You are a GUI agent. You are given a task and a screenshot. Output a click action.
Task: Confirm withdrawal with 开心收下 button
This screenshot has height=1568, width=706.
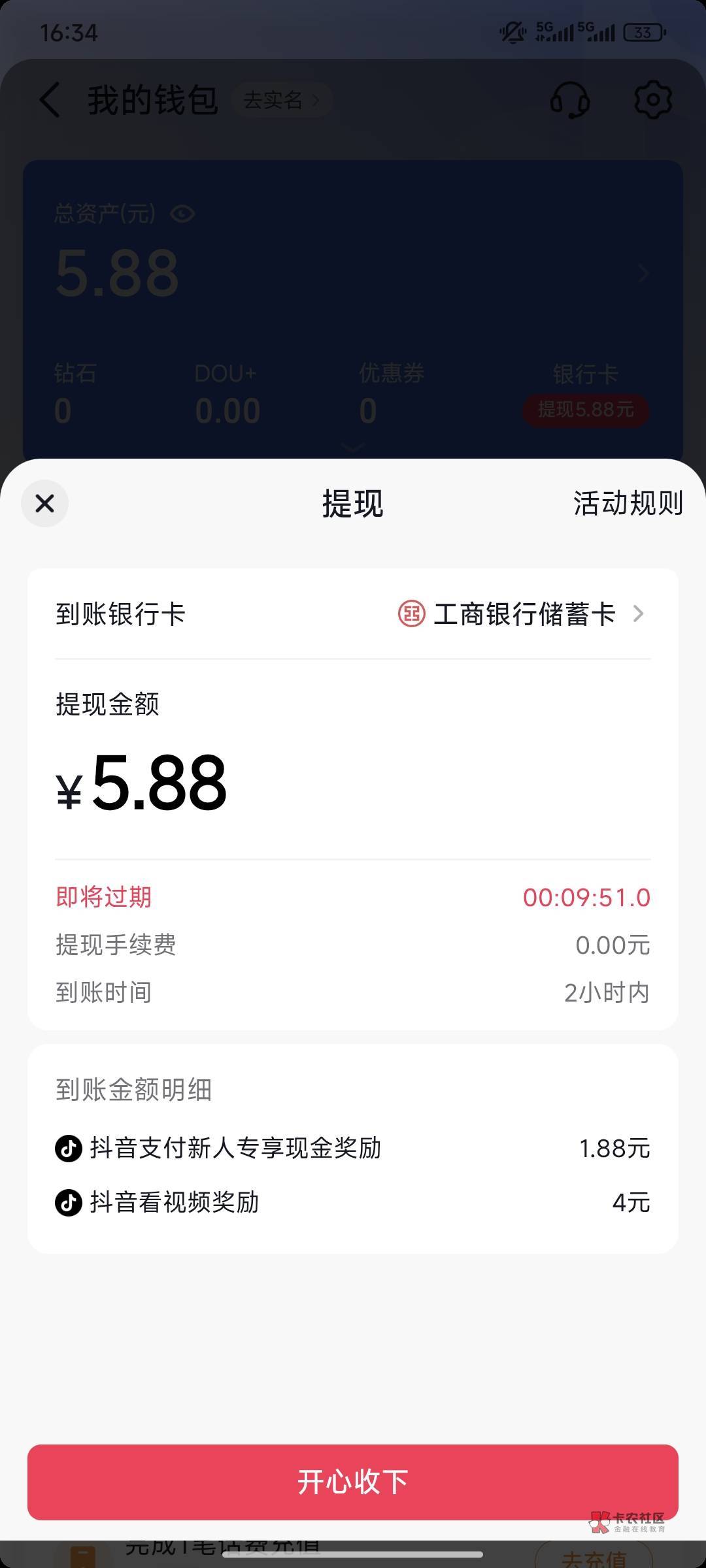[x=353, y=1482]
